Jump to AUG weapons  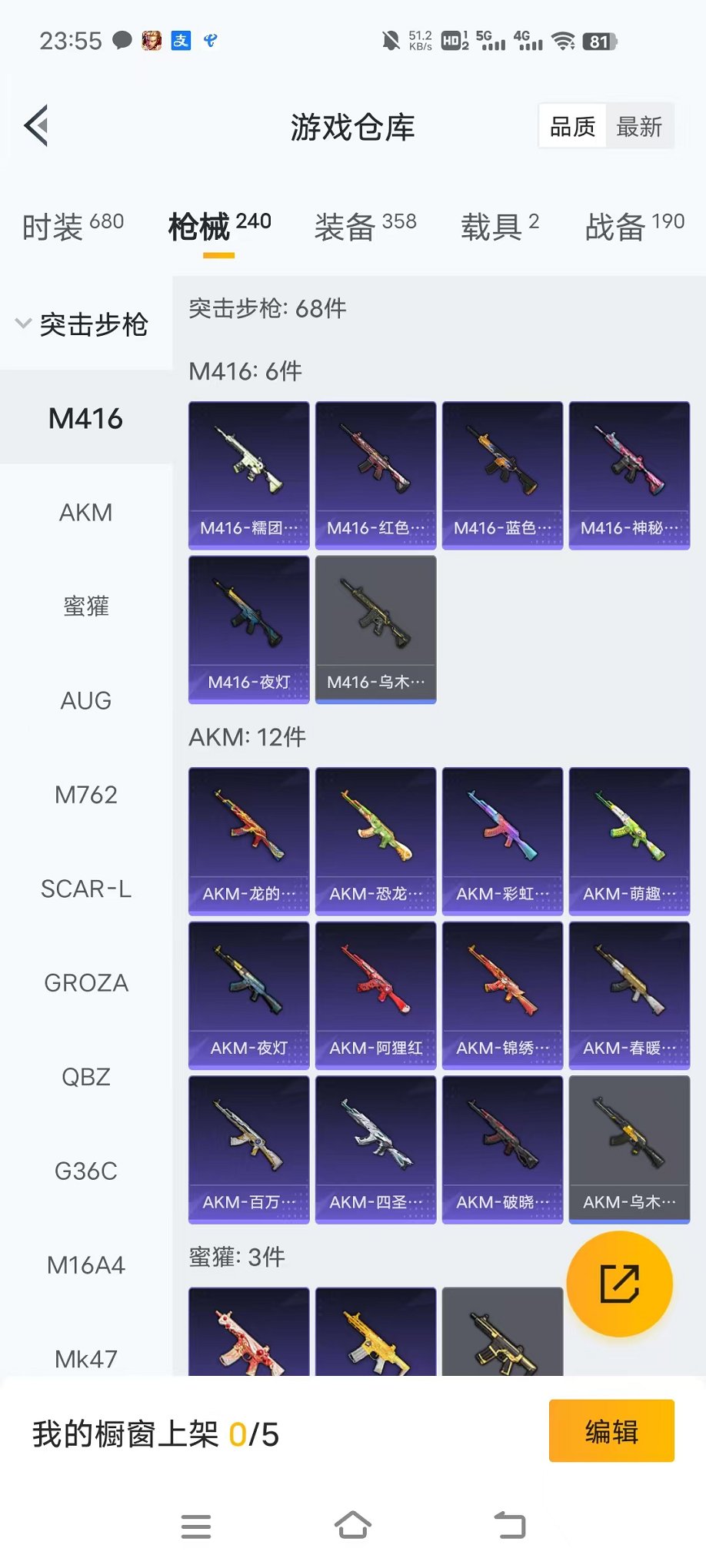(86, 700)
